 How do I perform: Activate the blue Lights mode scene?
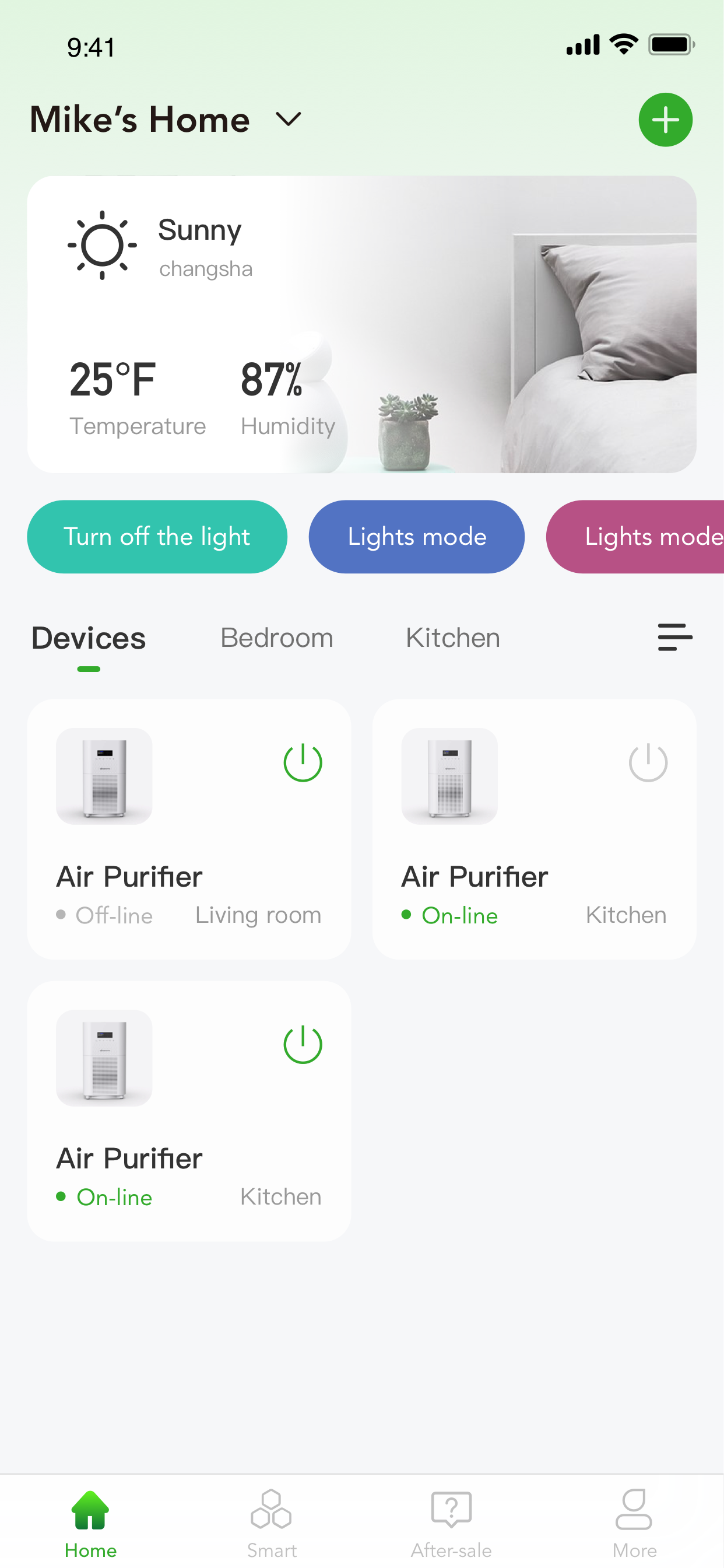[416, 536]
